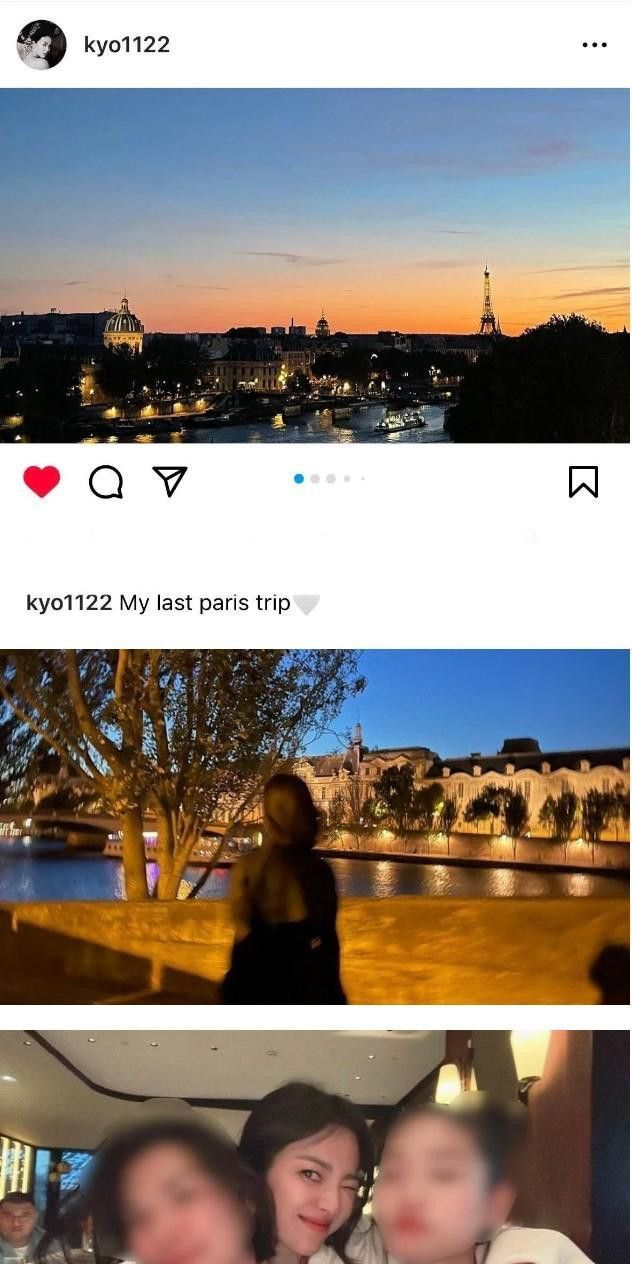Viewport: 632px width, 1264px height.
Task: Share the post via paper plane icon
Action: [170, 482]
